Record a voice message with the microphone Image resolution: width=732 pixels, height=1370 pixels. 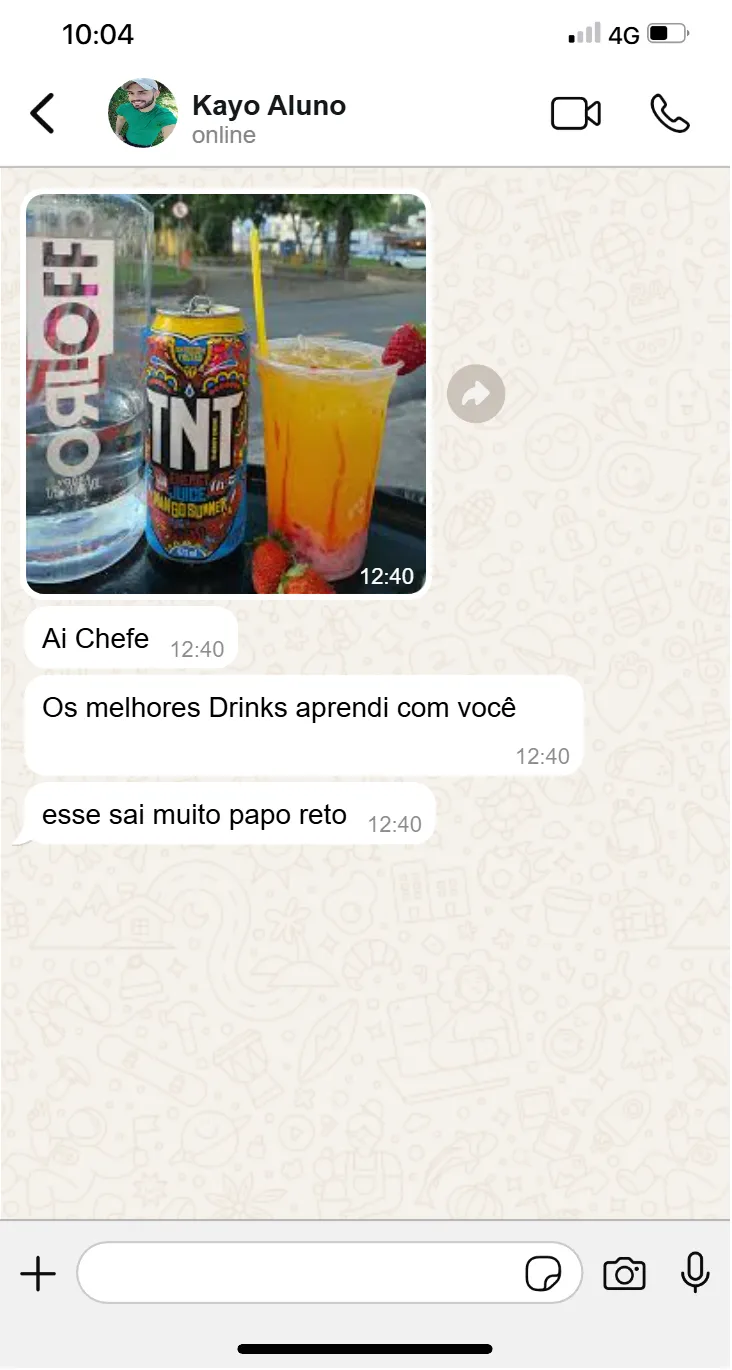tap(695, 1273)
